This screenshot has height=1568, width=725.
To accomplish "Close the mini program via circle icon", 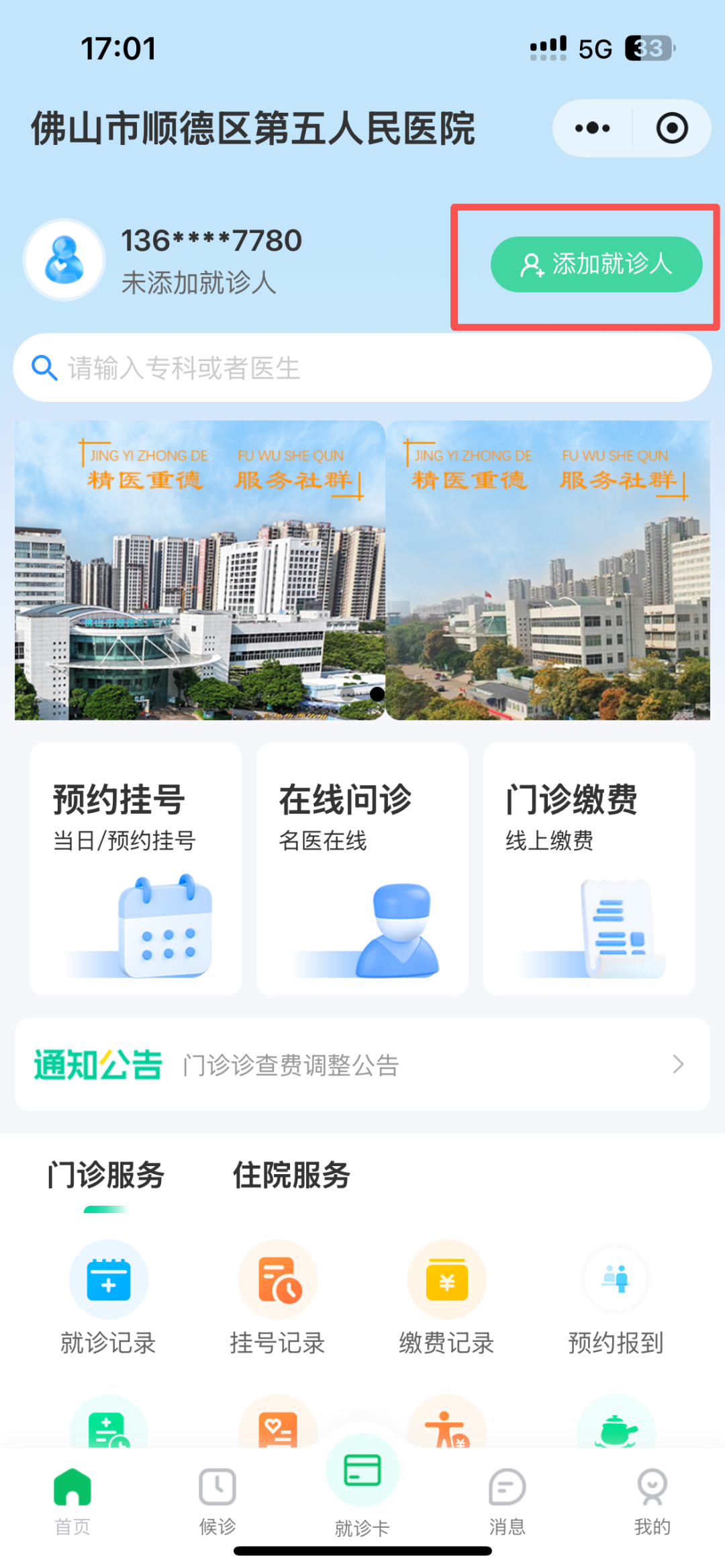I will [672, 128].
